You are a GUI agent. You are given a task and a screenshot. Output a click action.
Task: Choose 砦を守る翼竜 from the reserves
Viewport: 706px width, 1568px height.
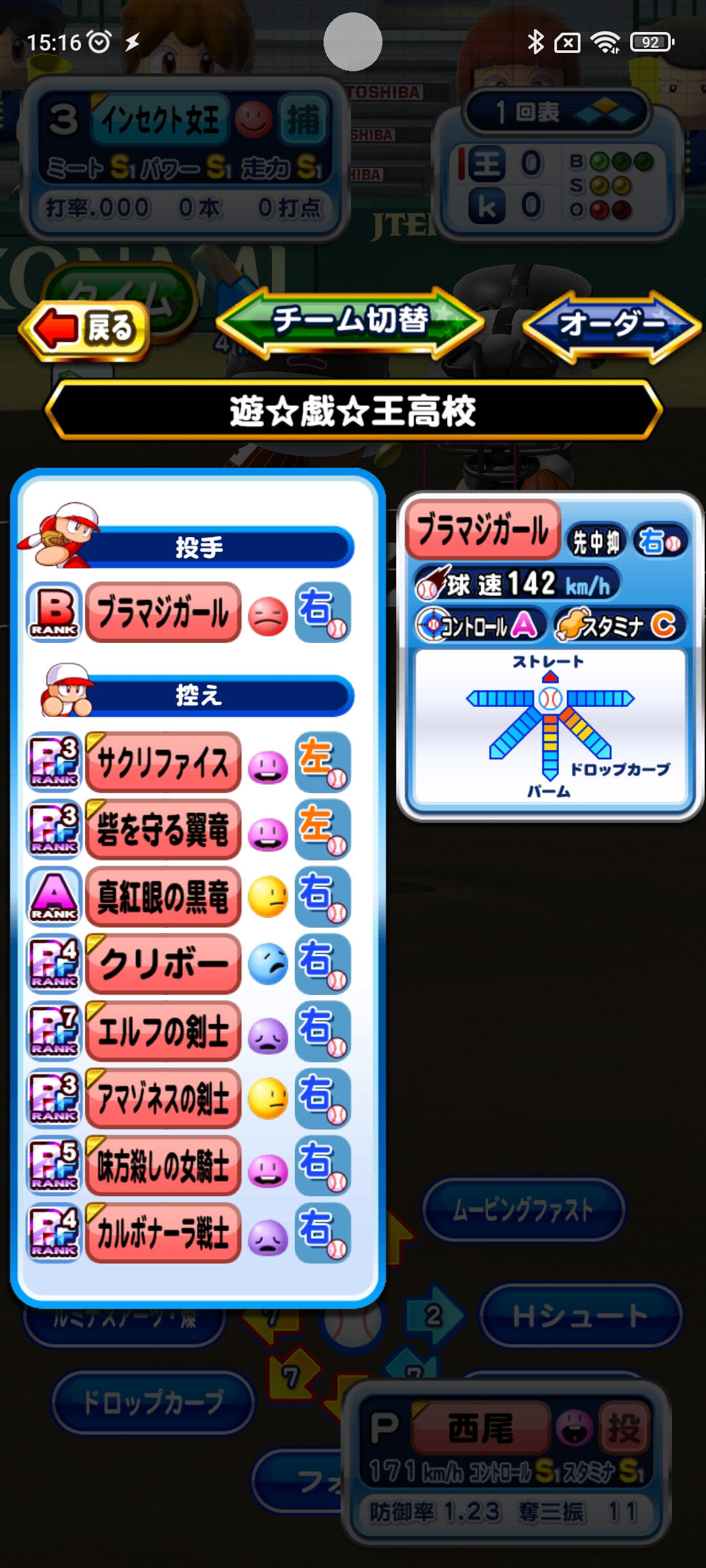[163, 829]
